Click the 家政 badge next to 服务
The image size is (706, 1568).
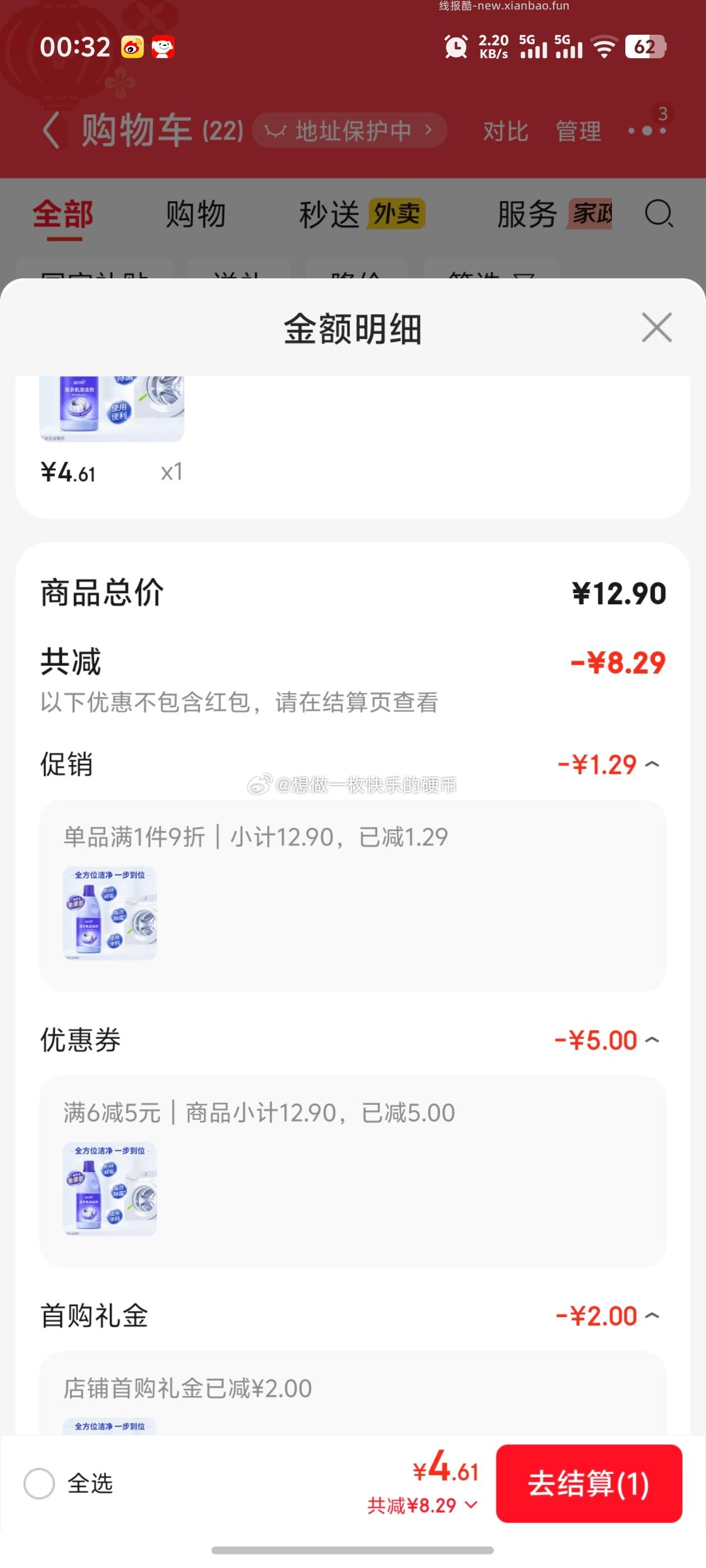tap(592, 214)
